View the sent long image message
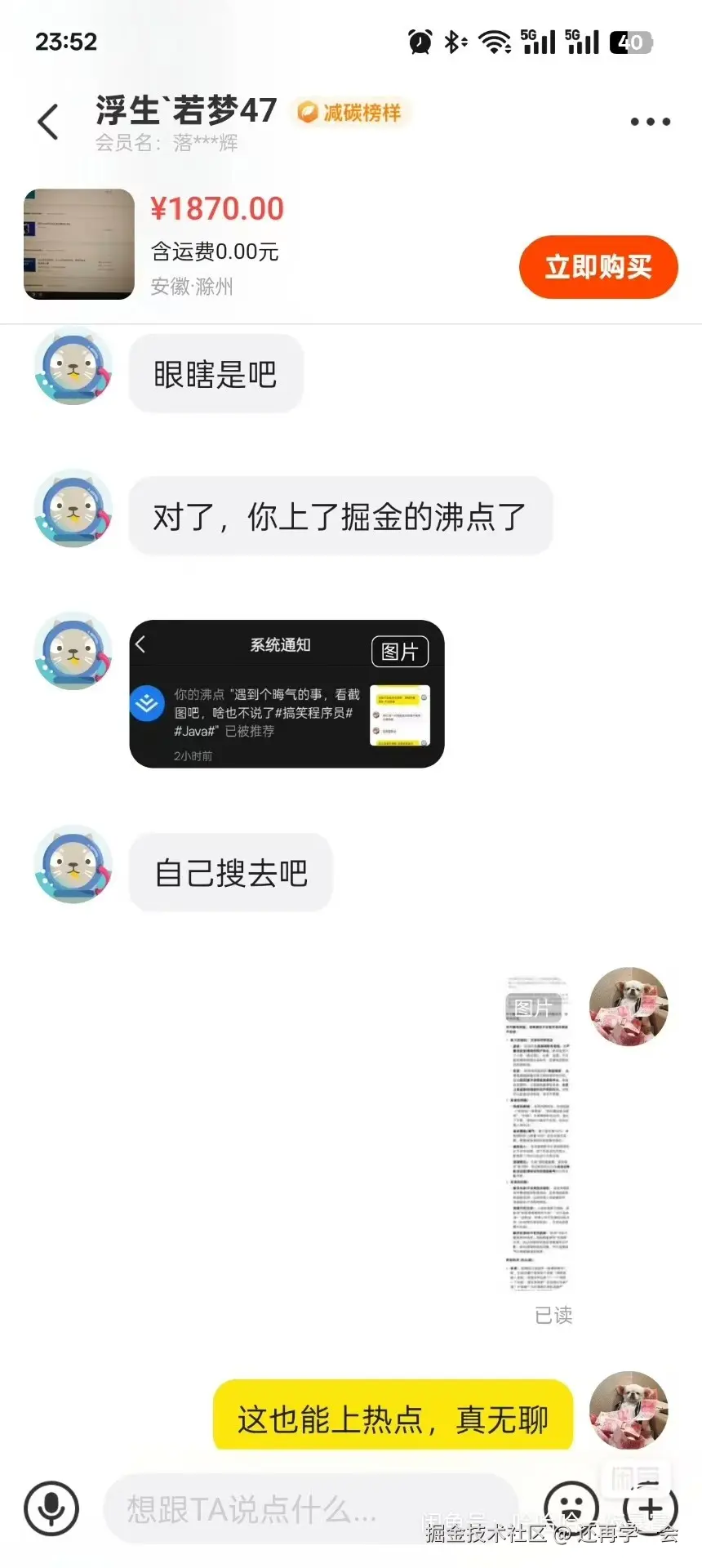The height and width of the screenshot is (1568, 702). pyautogui.click(x=538, y=1133)
